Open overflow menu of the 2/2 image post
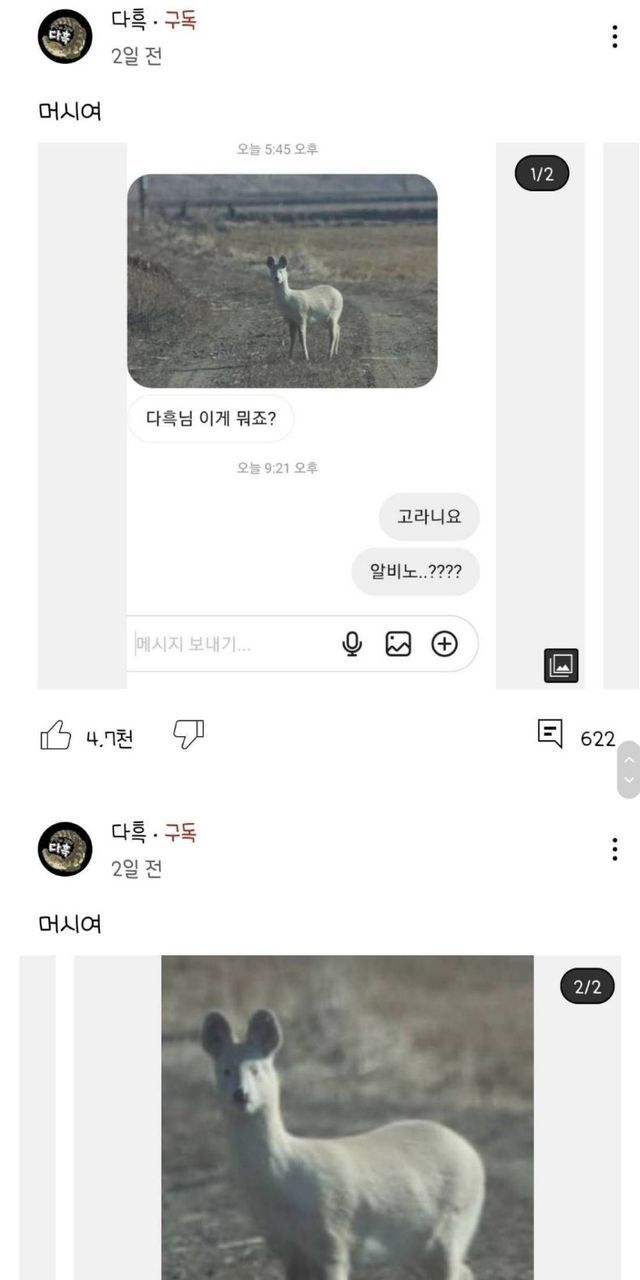Viewport: 640px width, 1280px height. pyautogui.click(x=614, y=850)
